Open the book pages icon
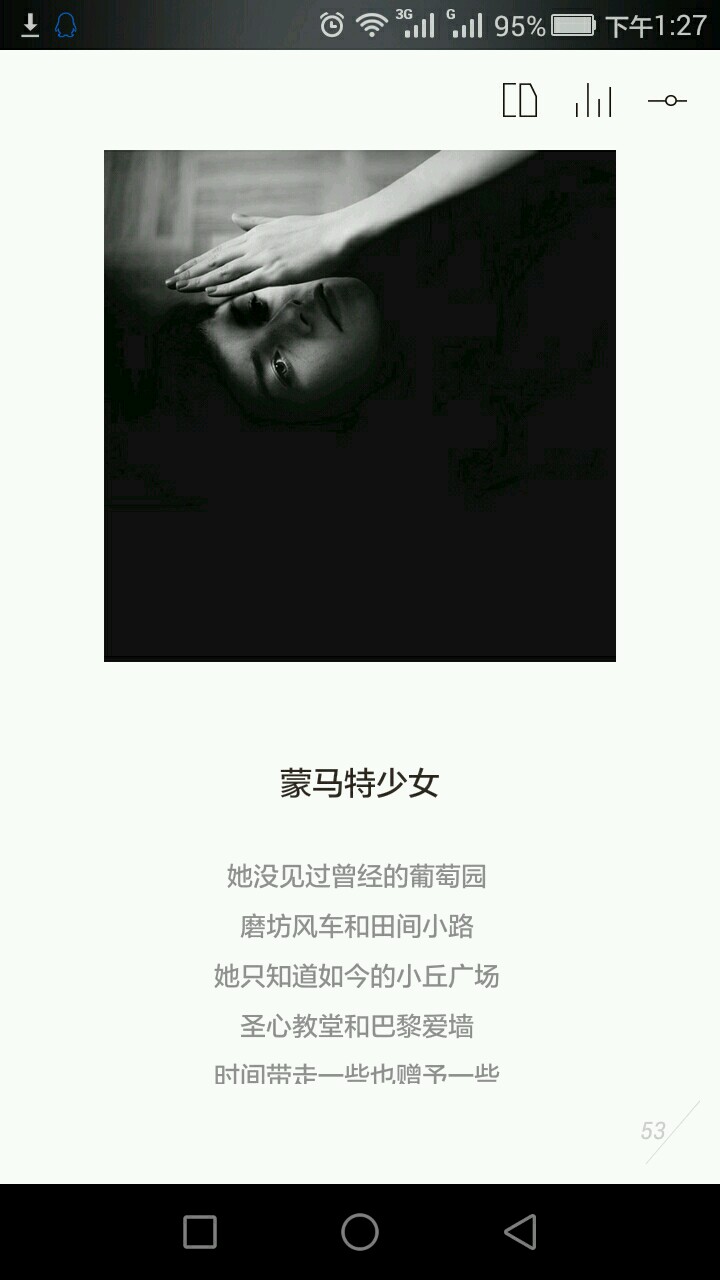 [x=520, y=101]
